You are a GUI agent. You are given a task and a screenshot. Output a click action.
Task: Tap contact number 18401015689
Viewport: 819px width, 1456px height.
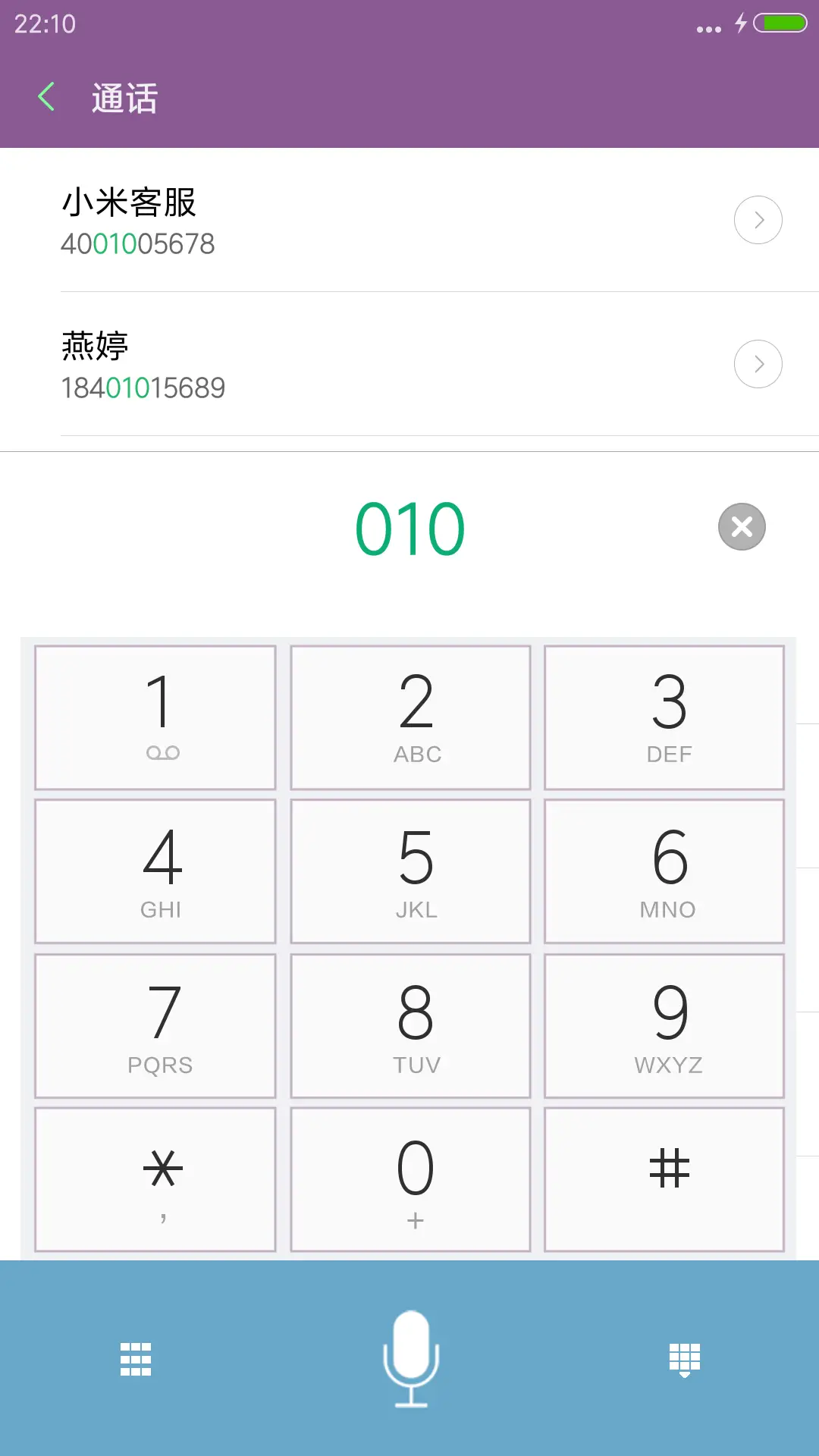click(143, 387)
